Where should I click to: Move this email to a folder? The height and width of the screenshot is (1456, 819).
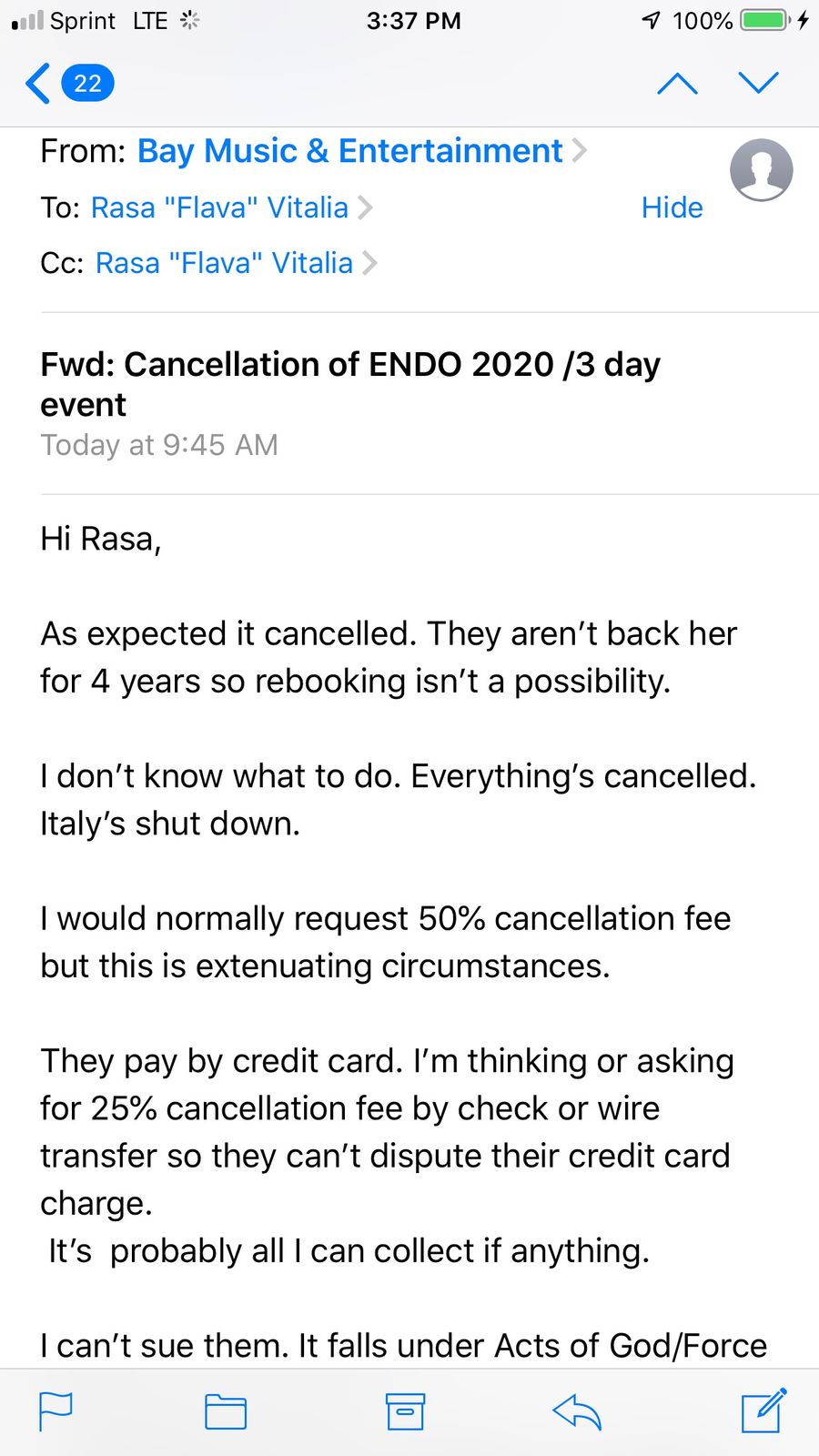pyautogui.click(x=226, y=1412)
